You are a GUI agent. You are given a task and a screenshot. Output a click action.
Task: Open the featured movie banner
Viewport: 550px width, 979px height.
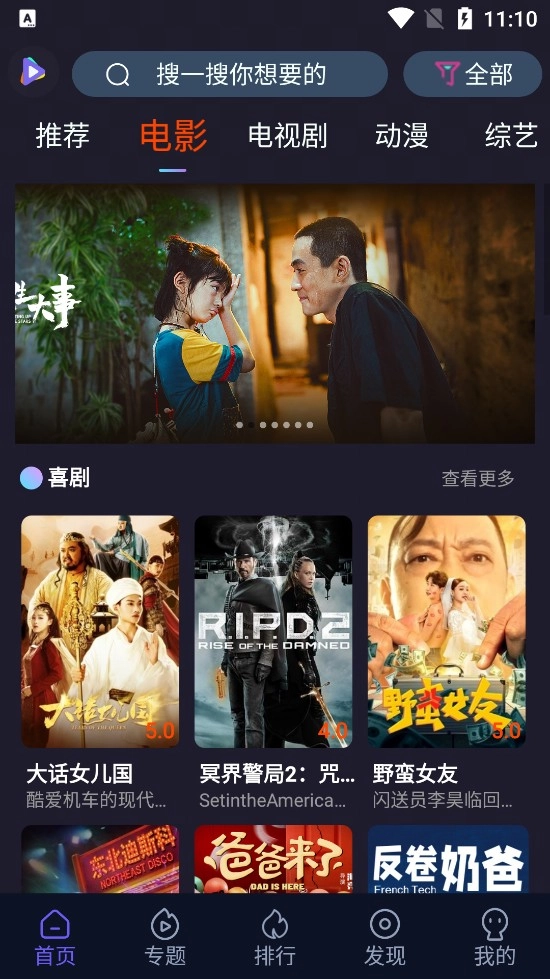click(275, 313)
